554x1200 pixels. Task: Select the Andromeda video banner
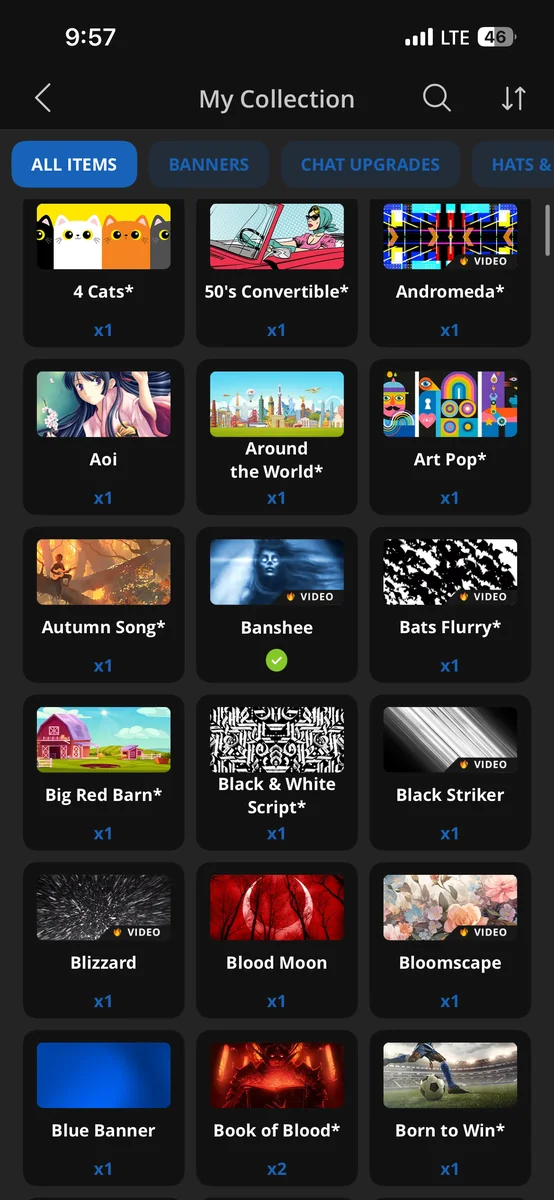pos(450,271)
